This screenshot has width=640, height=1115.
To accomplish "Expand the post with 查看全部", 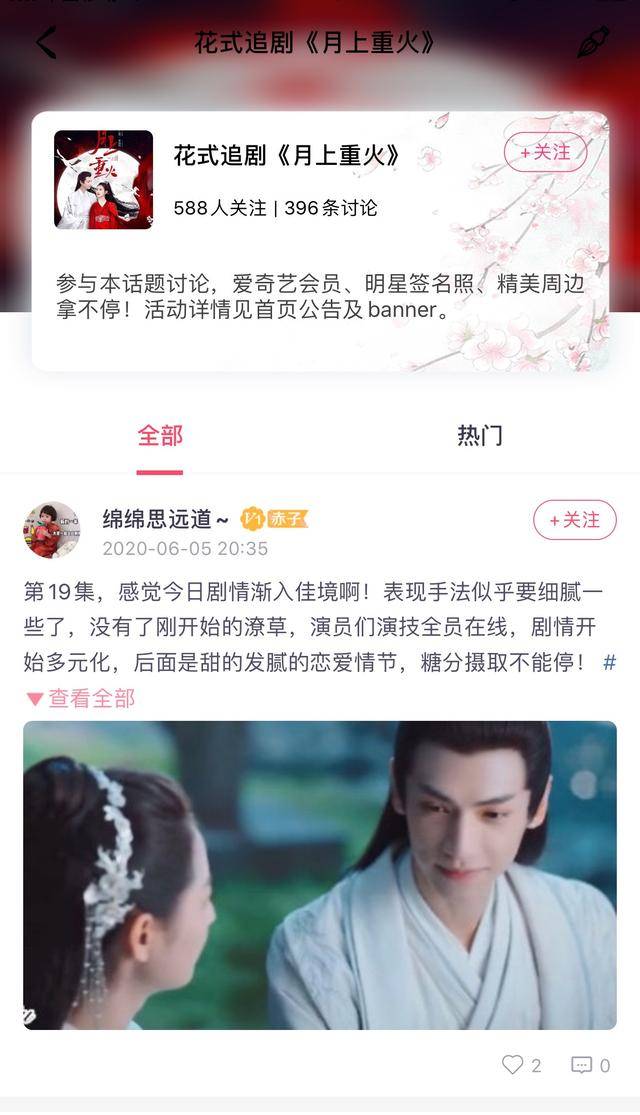I will tap(80, 698).
